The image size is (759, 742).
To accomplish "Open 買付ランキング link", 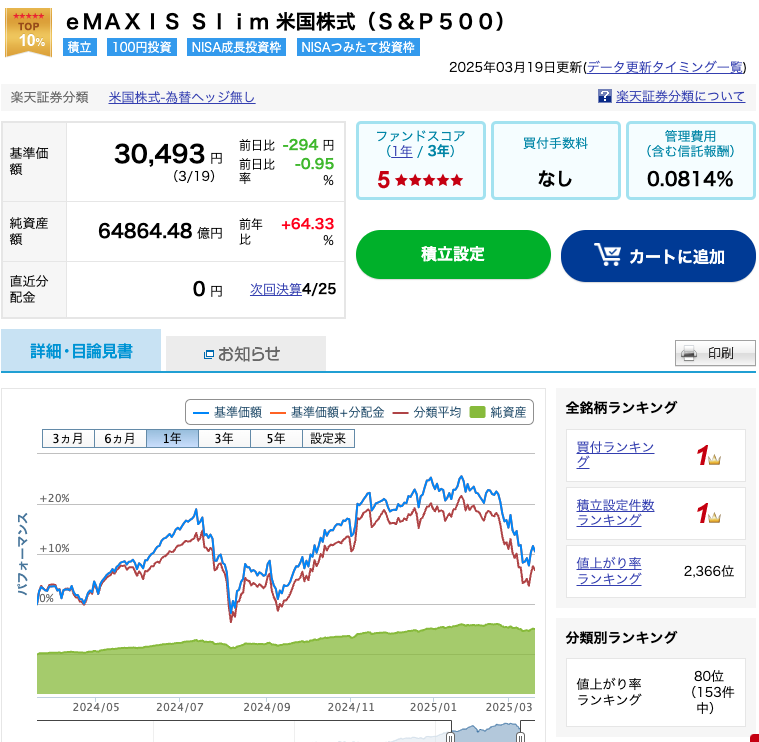I will point(615,454).
